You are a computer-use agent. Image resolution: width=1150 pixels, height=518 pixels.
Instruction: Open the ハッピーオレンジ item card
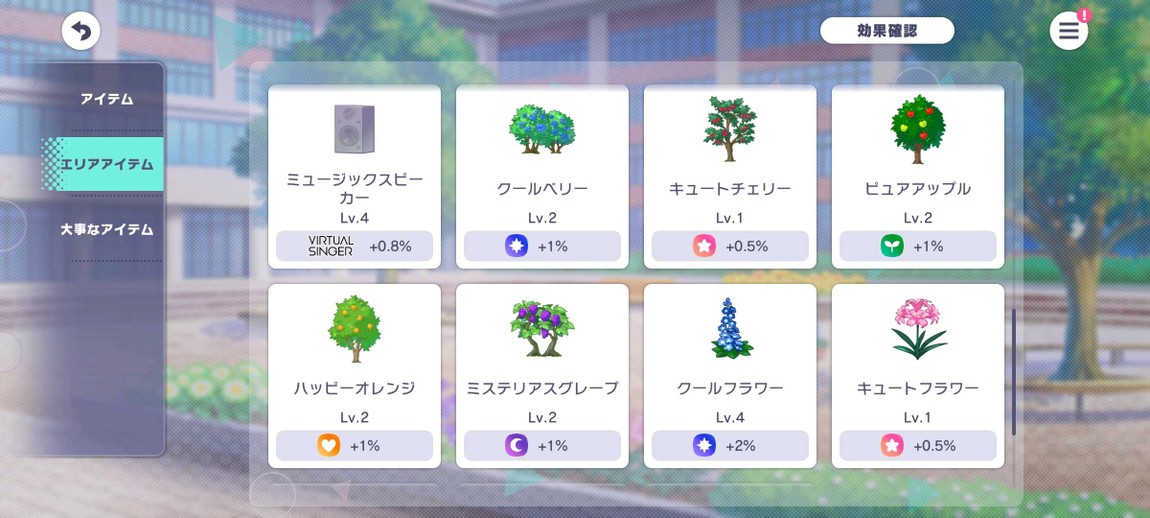coord(354,375)
